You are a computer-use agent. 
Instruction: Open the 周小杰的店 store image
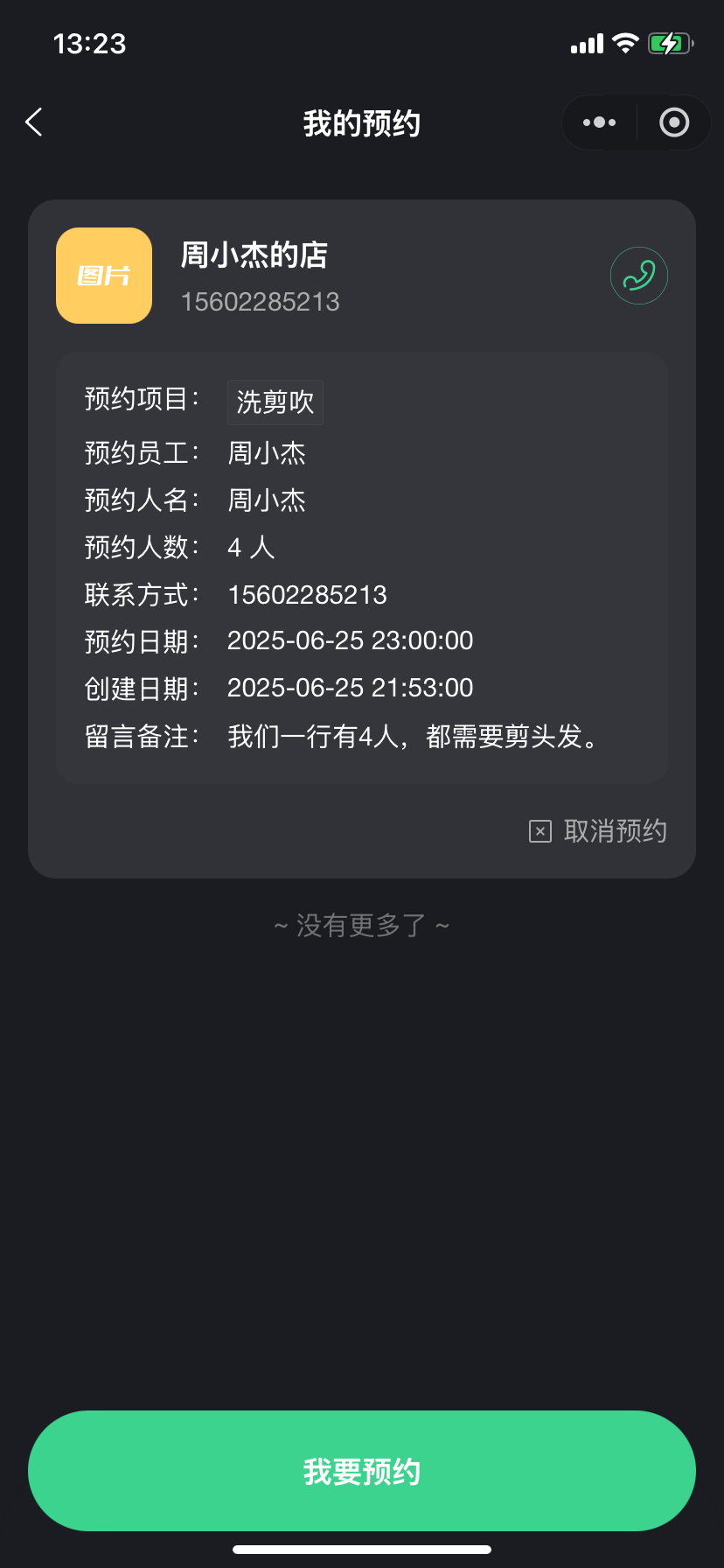[x=104, y=276]
